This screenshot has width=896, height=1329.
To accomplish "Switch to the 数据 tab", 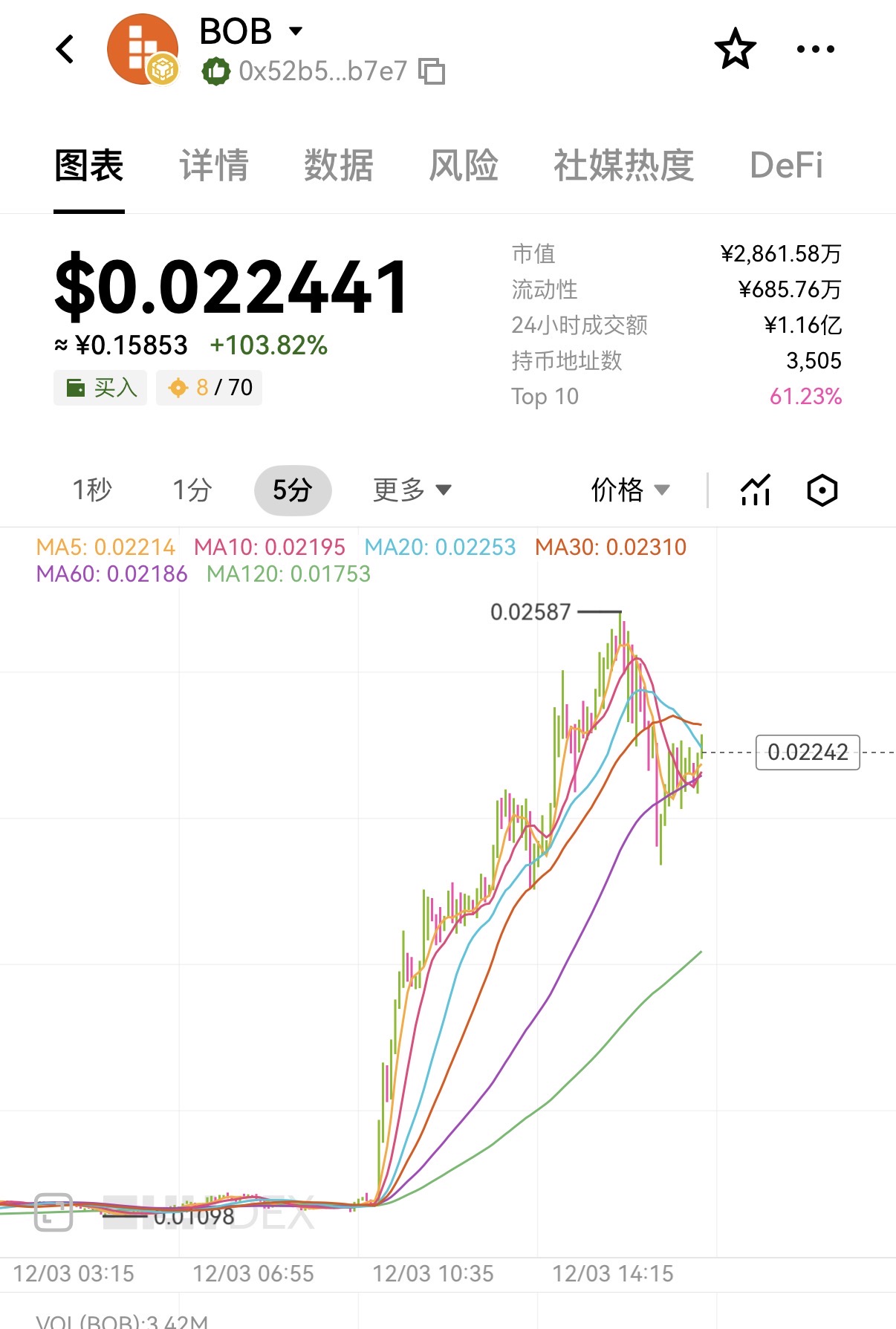I will pyautogui.click(x=338, y=165).
